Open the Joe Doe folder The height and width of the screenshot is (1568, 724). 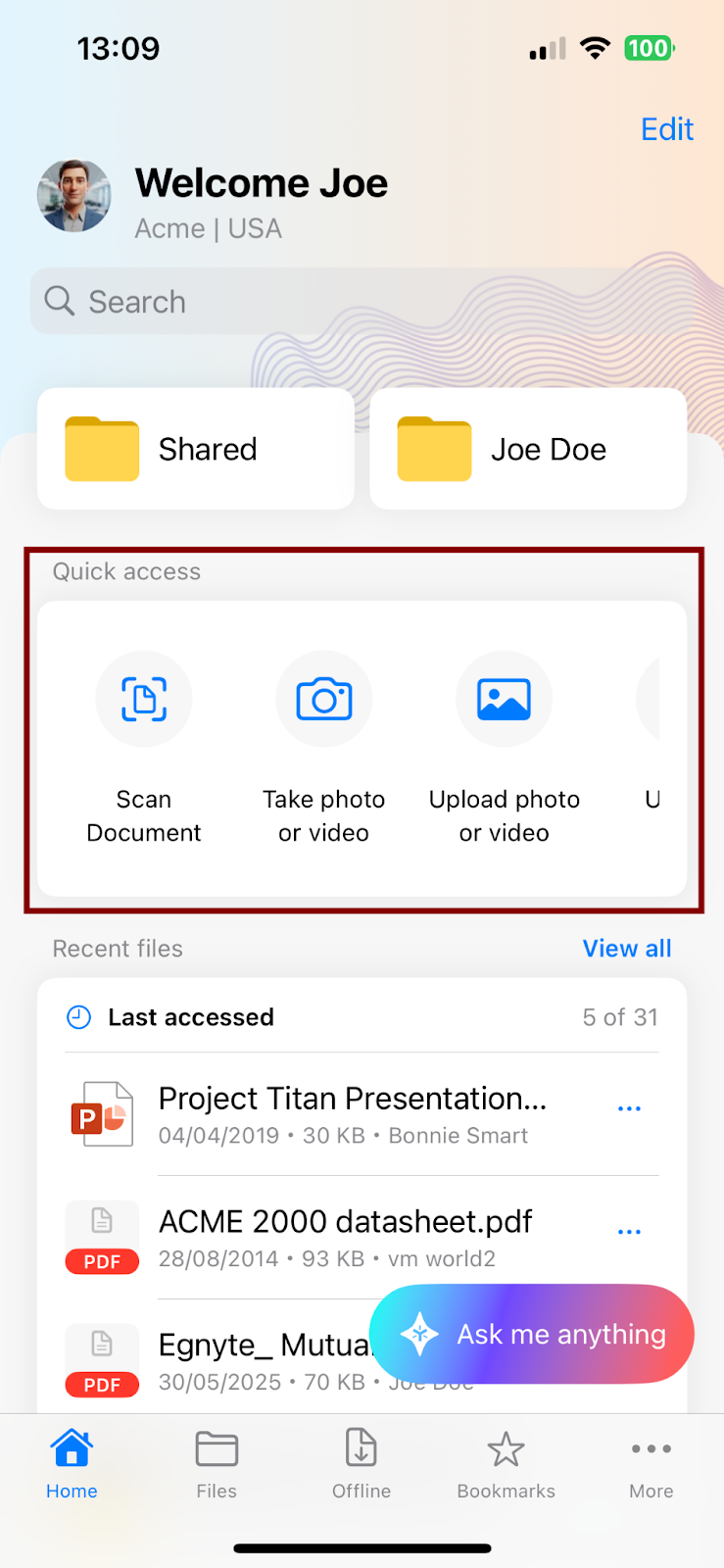point(528,449)
